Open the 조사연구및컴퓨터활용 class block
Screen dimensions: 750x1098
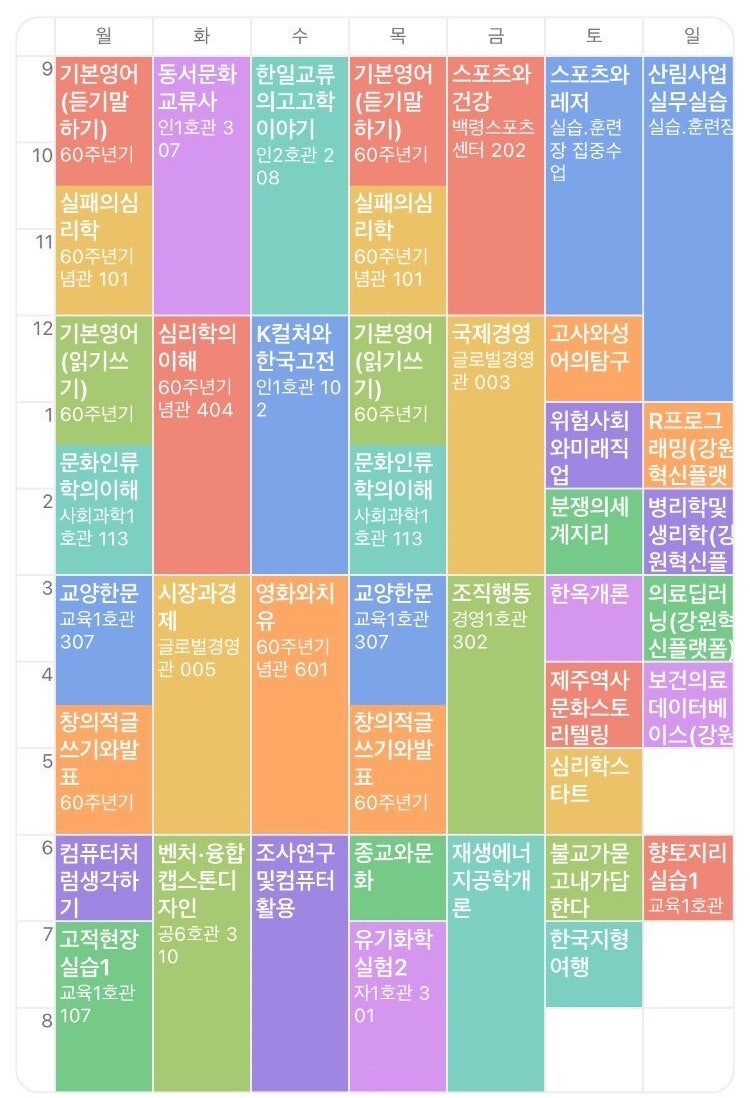[x=300, y=963]
